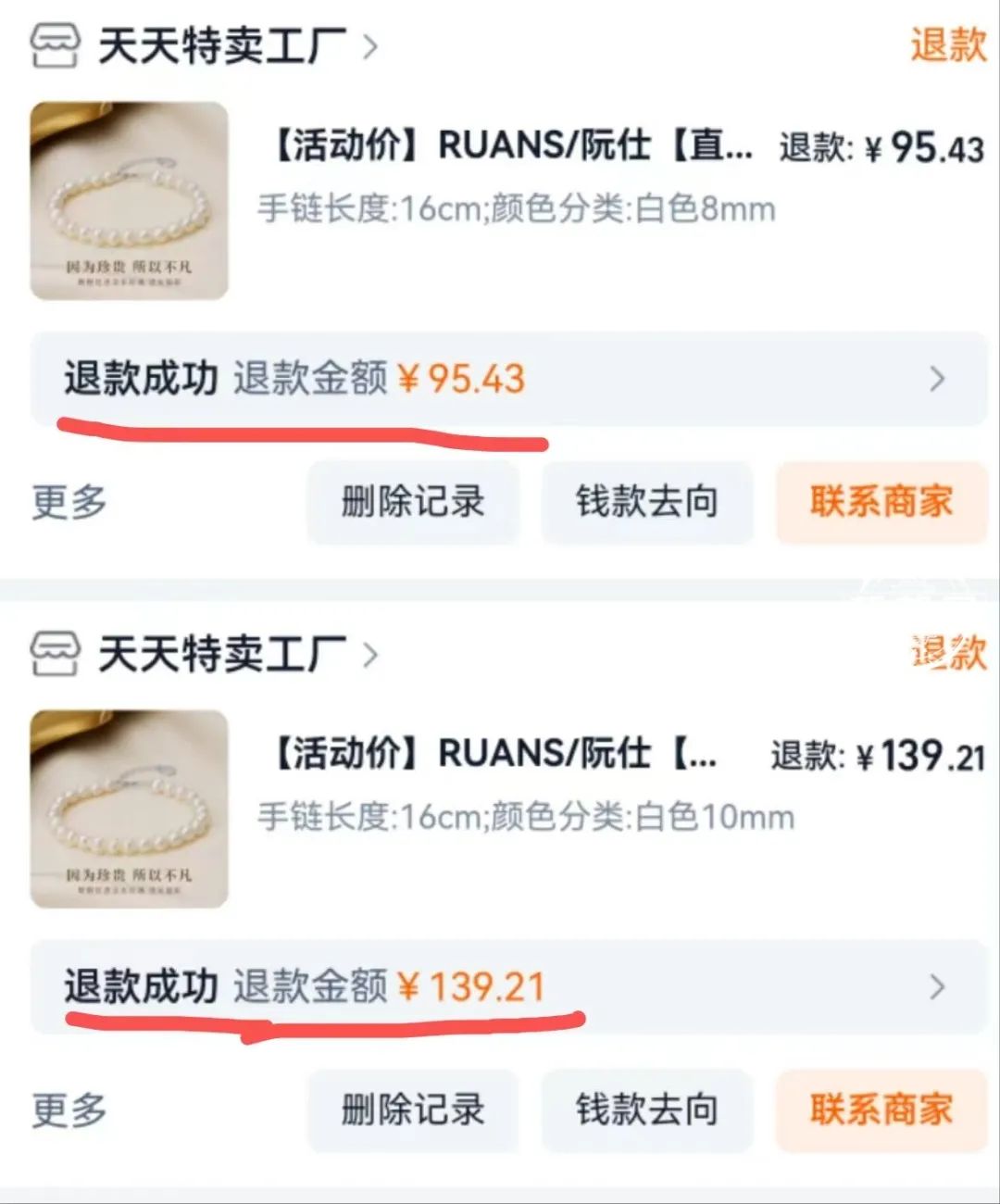
Task: Delete record of the ¥139.21 refund
Action: click(x=413, y=1110)
